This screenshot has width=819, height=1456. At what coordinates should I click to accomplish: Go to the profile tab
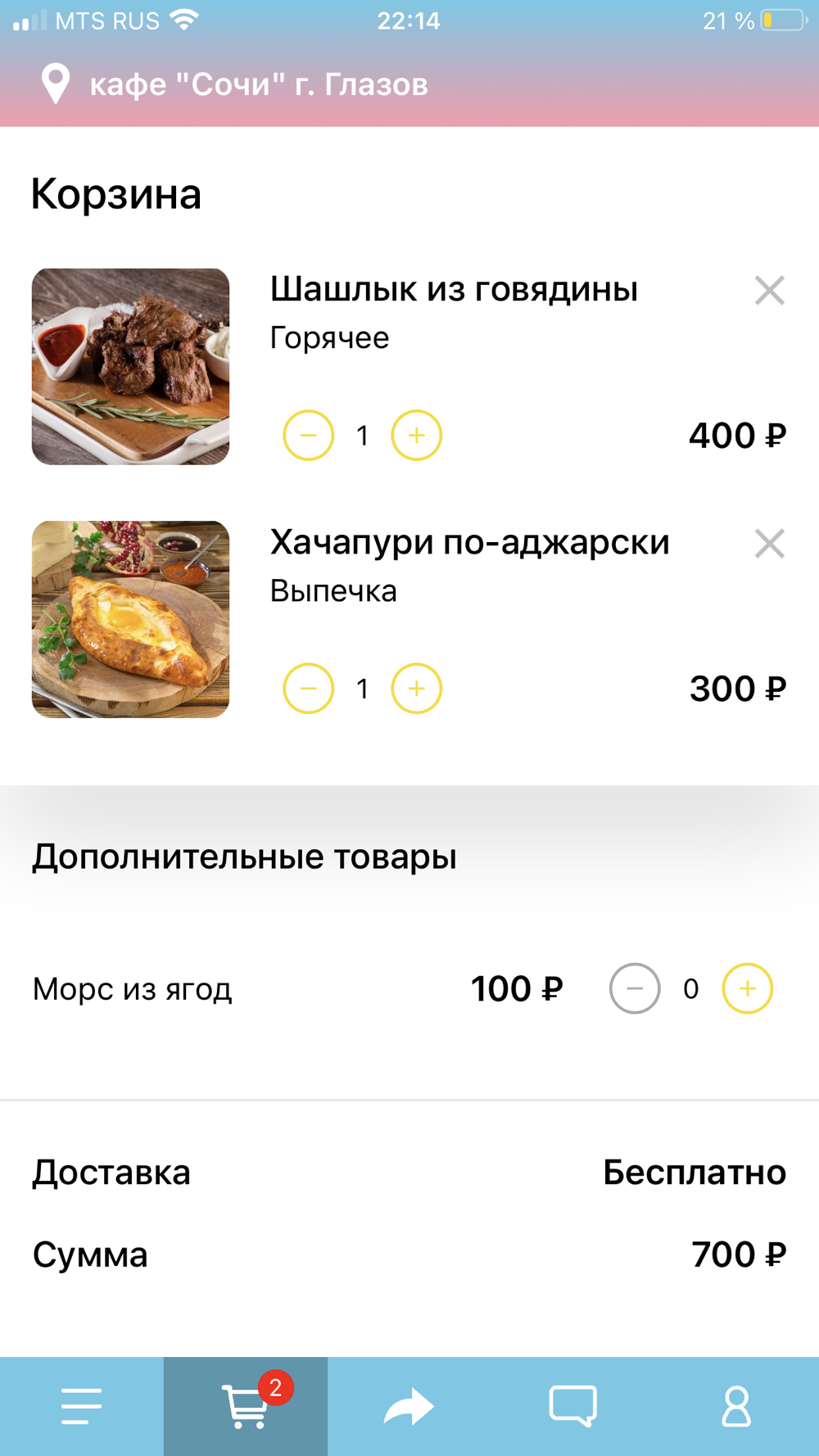click(x=737, y=1406)
